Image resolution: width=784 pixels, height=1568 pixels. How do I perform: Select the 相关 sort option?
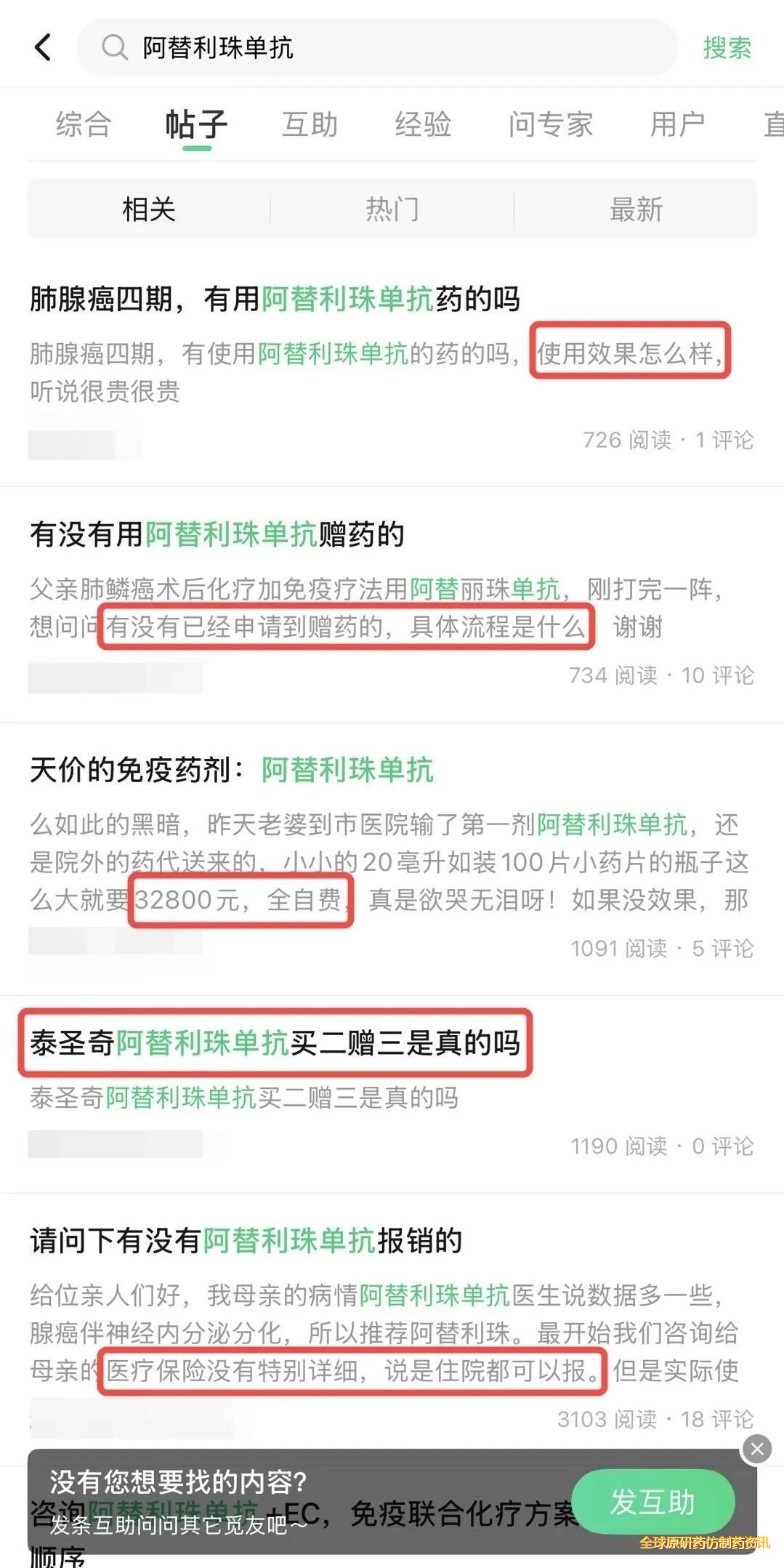click(x=149, y=209)
